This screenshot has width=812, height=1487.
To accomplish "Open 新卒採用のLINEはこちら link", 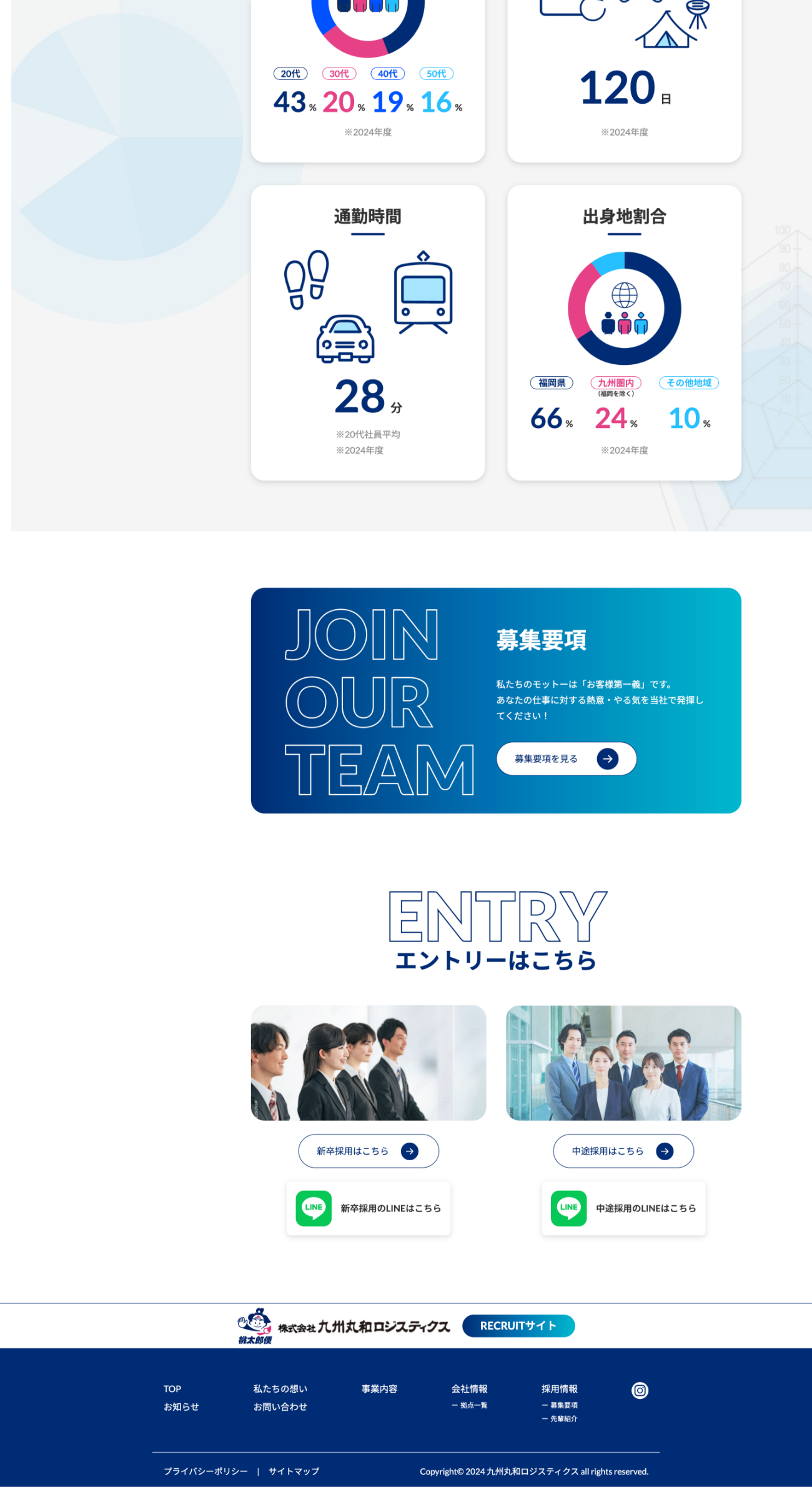I will 369,1208.
